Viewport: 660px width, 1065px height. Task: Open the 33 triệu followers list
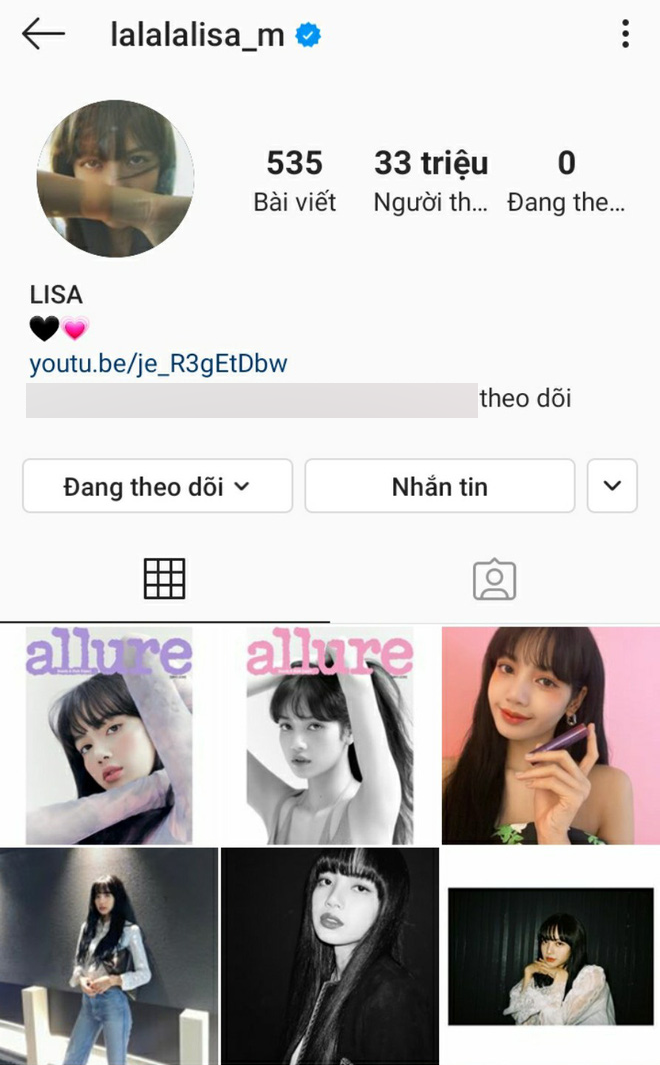[430, 181]
